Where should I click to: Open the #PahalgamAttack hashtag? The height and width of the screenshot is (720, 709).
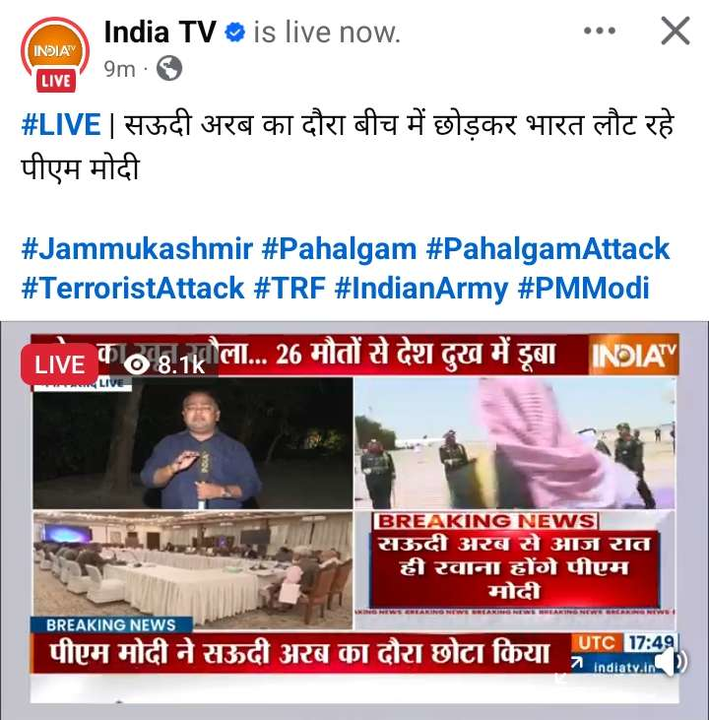pos(547,248)
